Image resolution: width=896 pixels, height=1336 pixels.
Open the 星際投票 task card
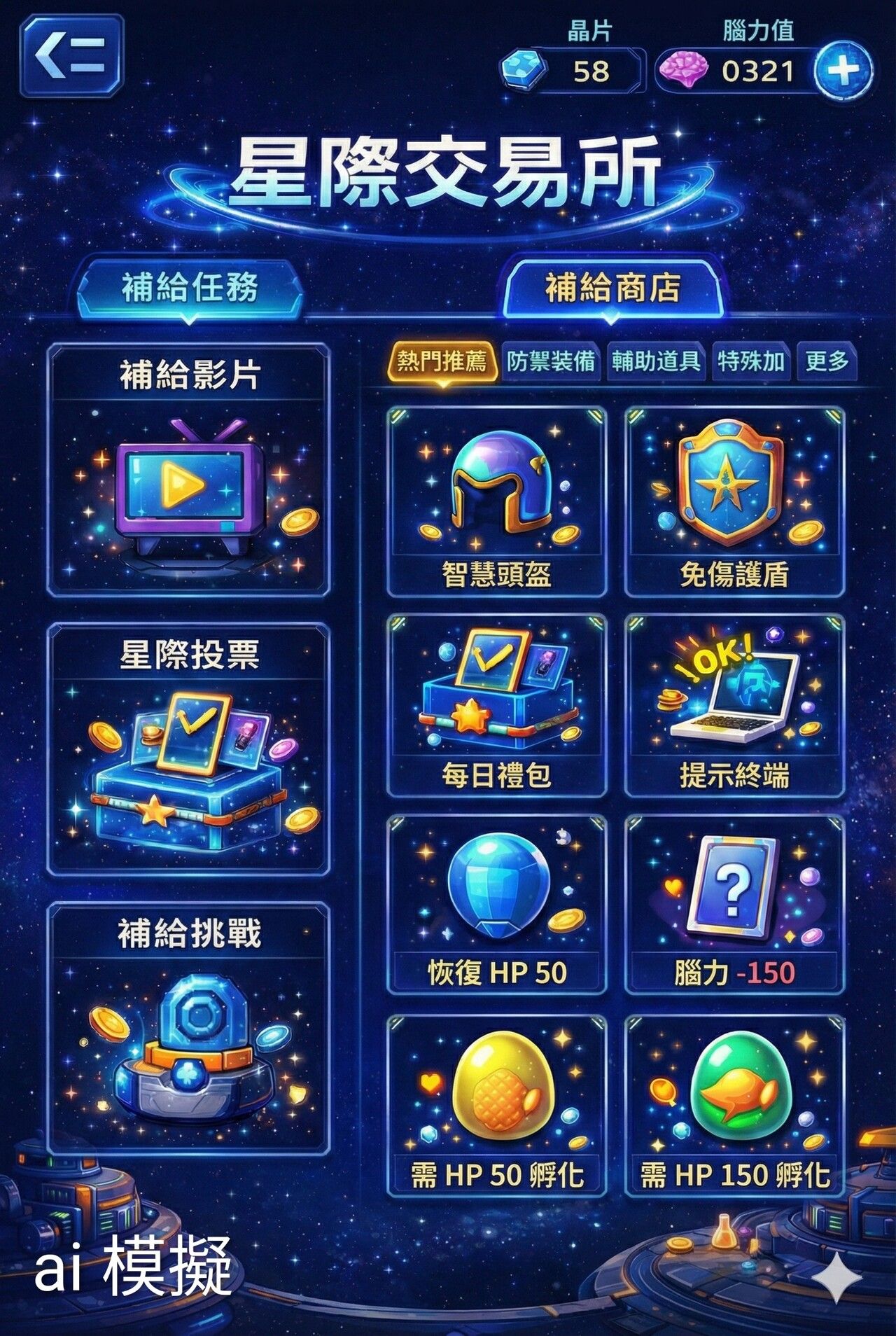pyautogui.click(x=188, y=749)
